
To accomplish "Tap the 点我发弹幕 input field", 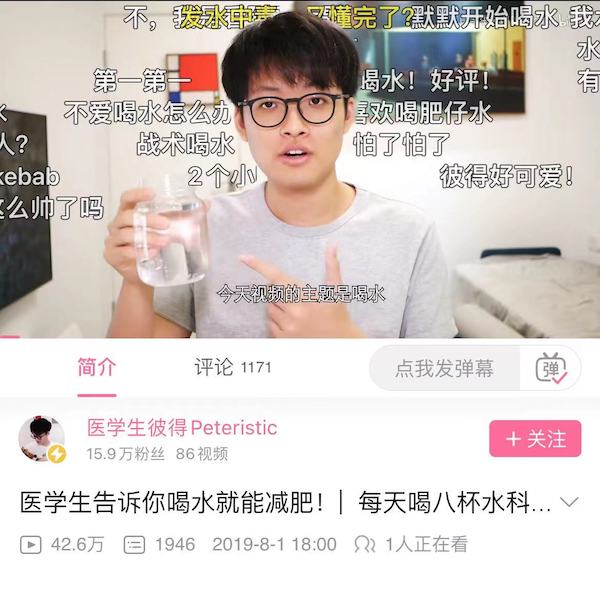I will 444,368.
